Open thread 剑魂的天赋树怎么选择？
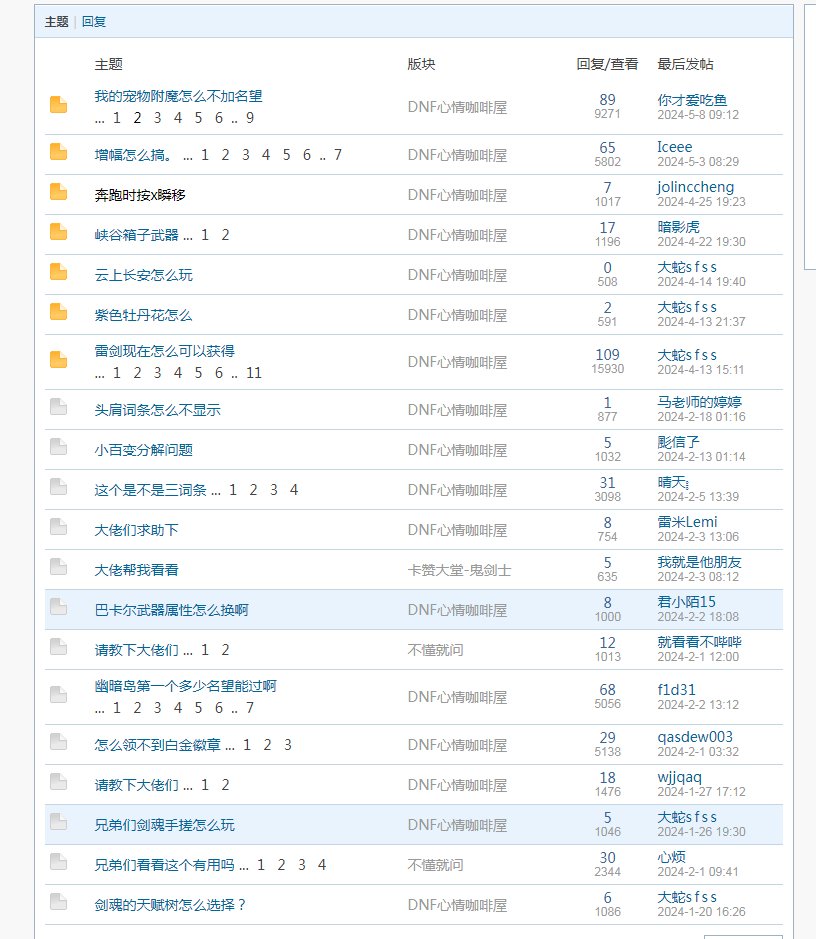Screen dimensions: 816x939 point(170,905)
